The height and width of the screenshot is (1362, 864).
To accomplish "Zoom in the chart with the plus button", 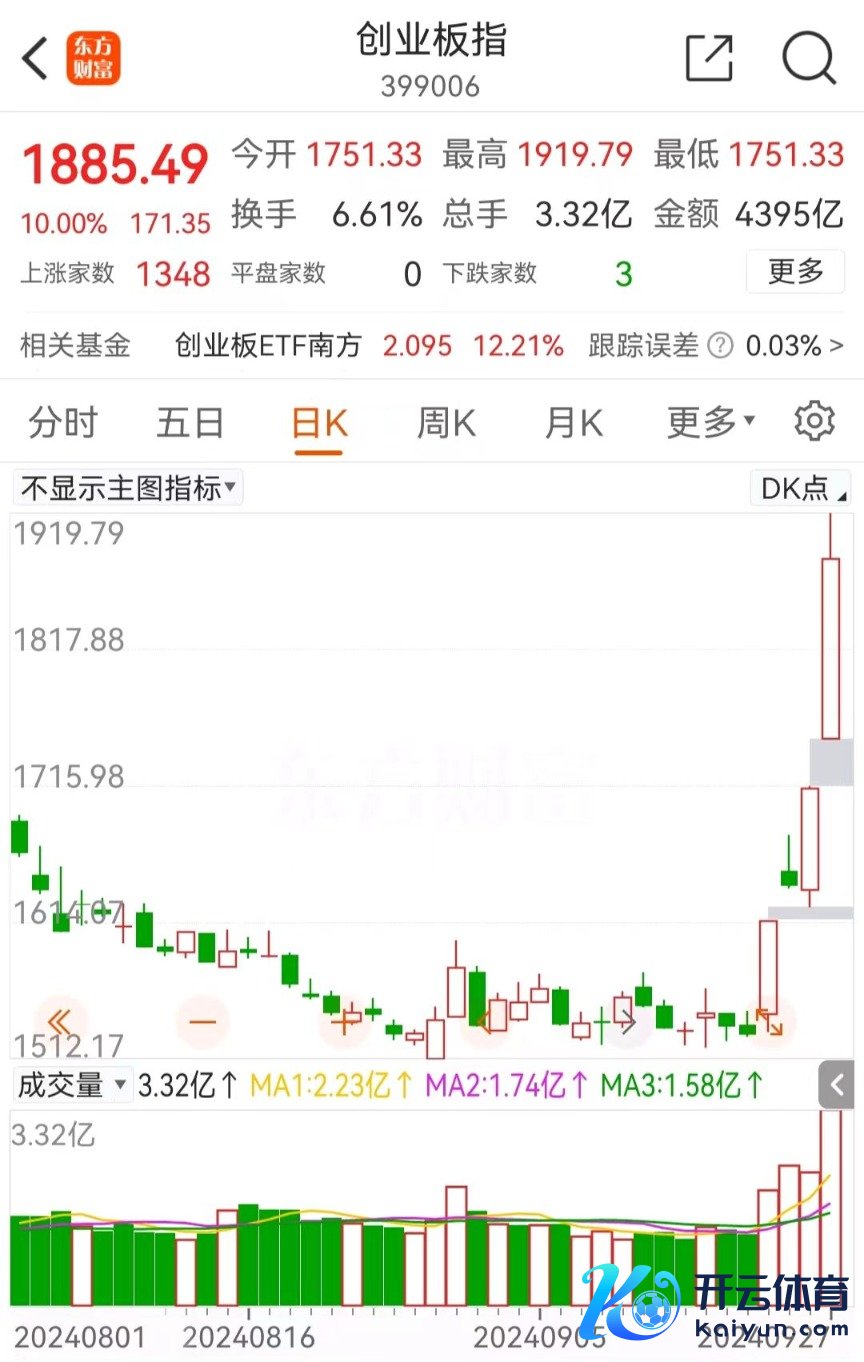I will coord(346,1022).
